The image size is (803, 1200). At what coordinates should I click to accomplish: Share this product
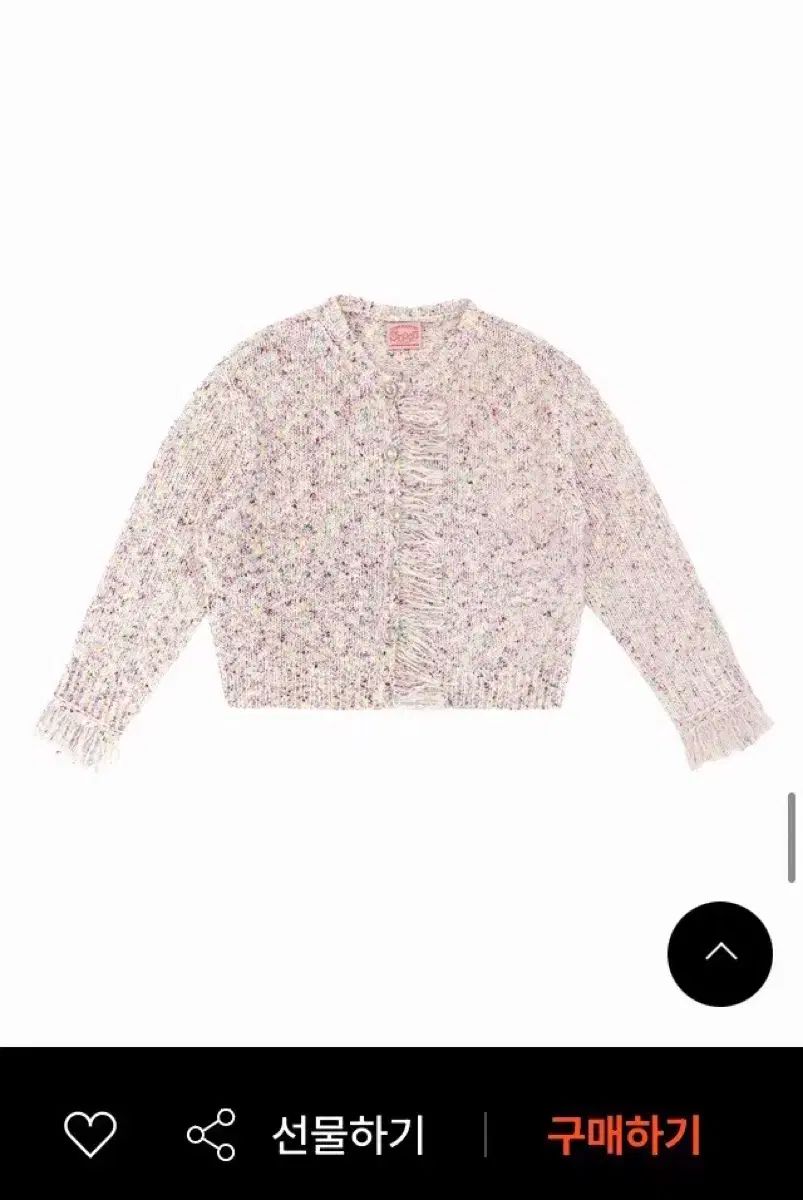click(211, 1135)
